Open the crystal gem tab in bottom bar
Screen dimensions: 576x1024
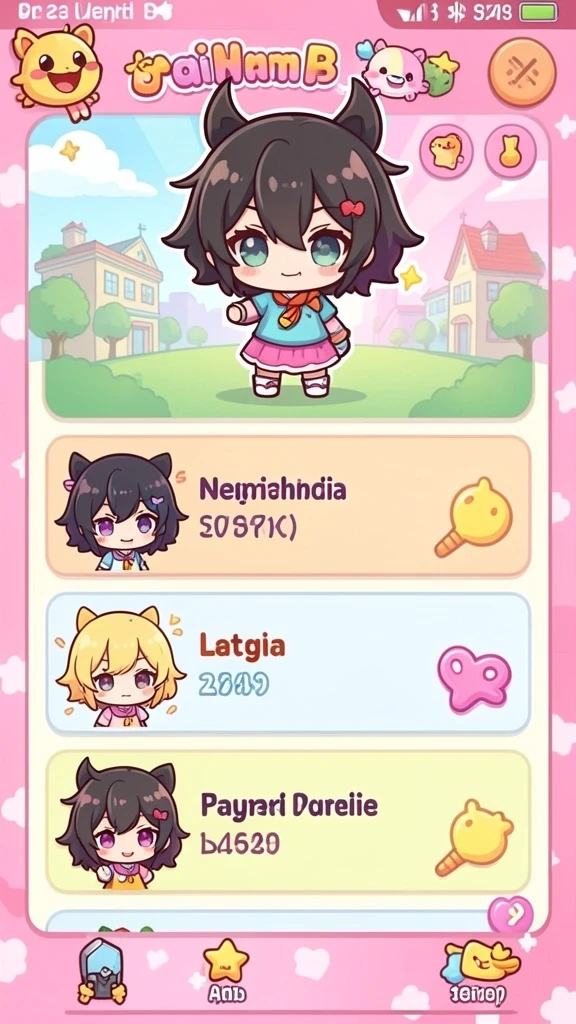101,970
